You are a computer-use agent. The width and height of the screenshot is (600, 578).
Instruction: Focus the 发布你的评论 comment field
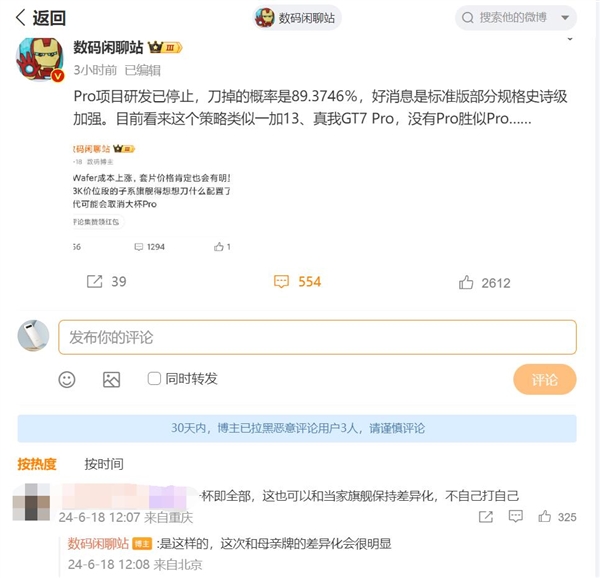click(317, 337)
